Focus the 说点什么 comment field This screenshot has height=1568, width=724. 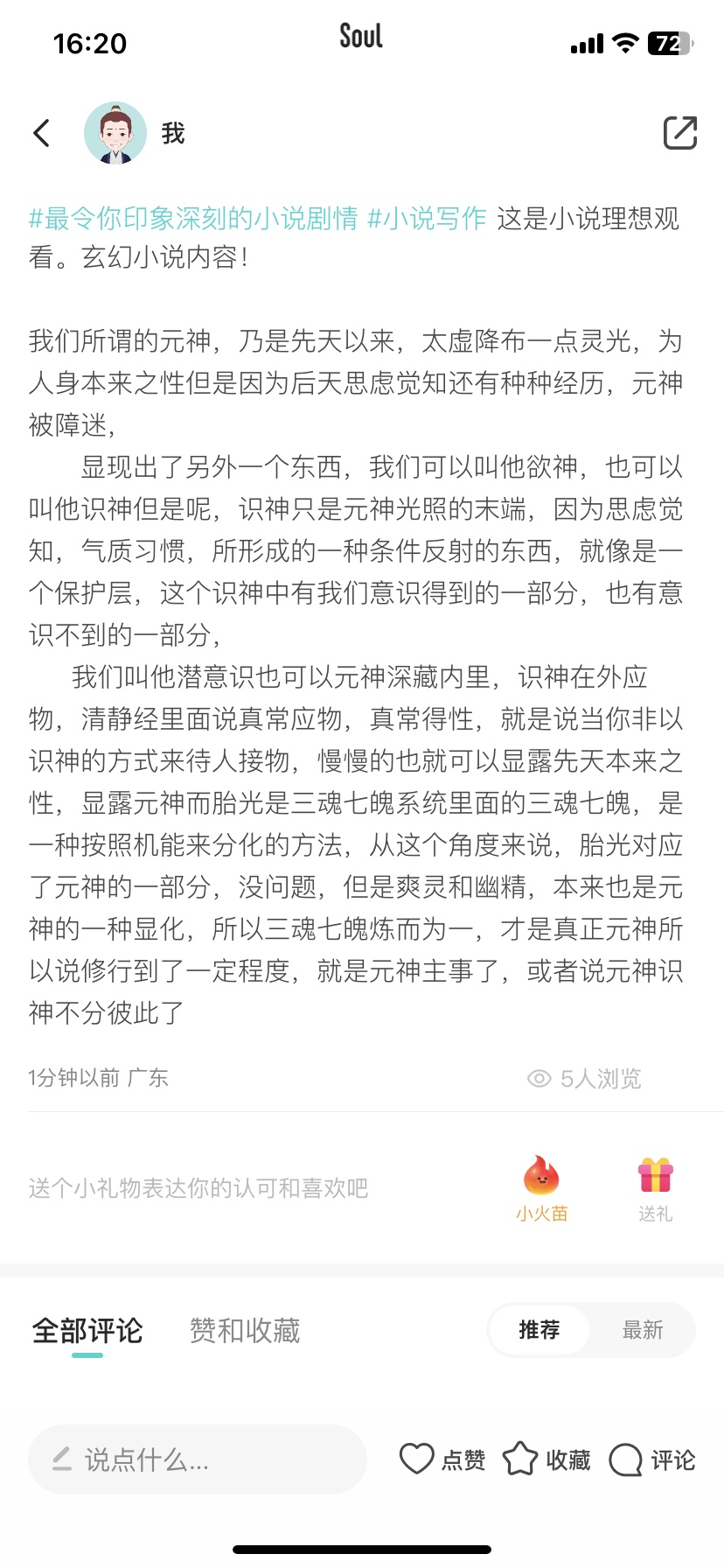click(x=198, y=1459)
